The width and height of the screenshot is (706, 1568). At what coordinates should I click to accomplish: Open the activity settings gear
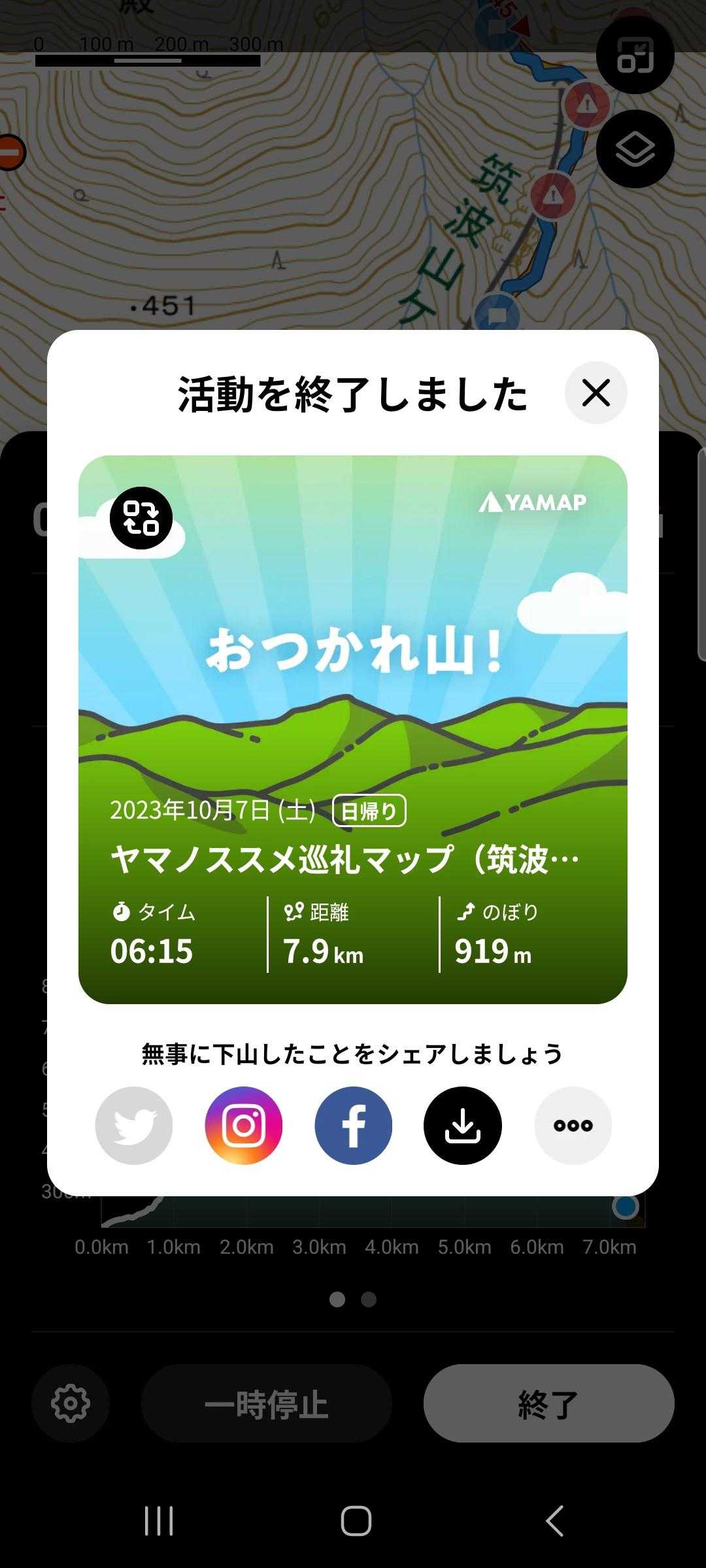(x=71, y=1403)
